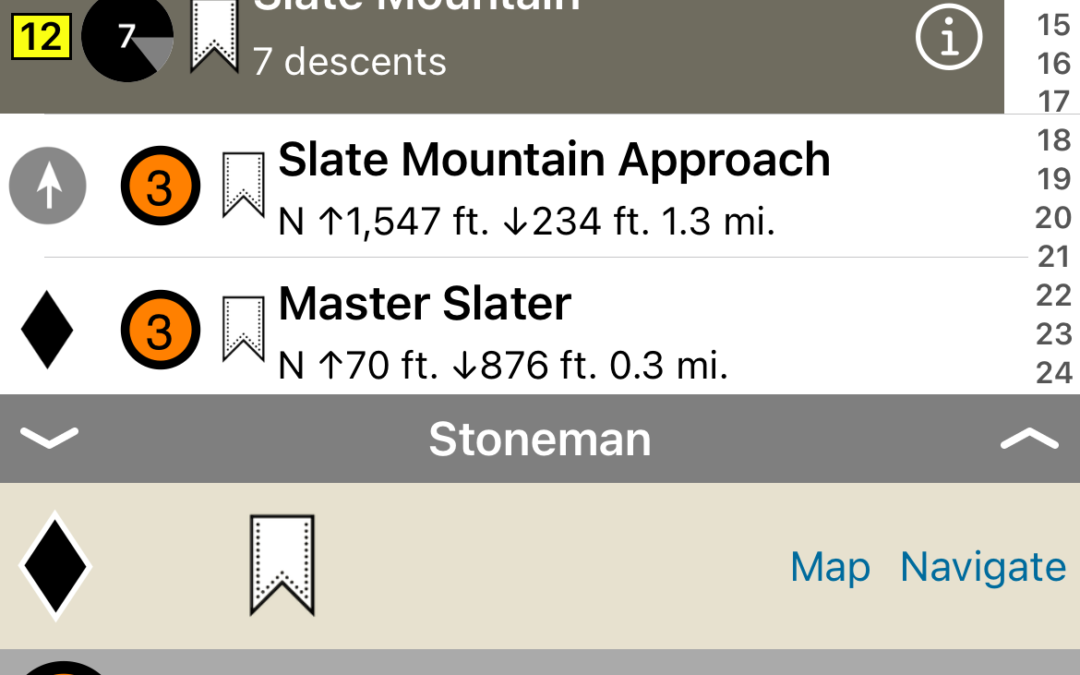This screenshot has height=675, width=1080.
Task: Bookmark Slate Mountain Approach
Action: pyautogui.click(x=243, y=186)
